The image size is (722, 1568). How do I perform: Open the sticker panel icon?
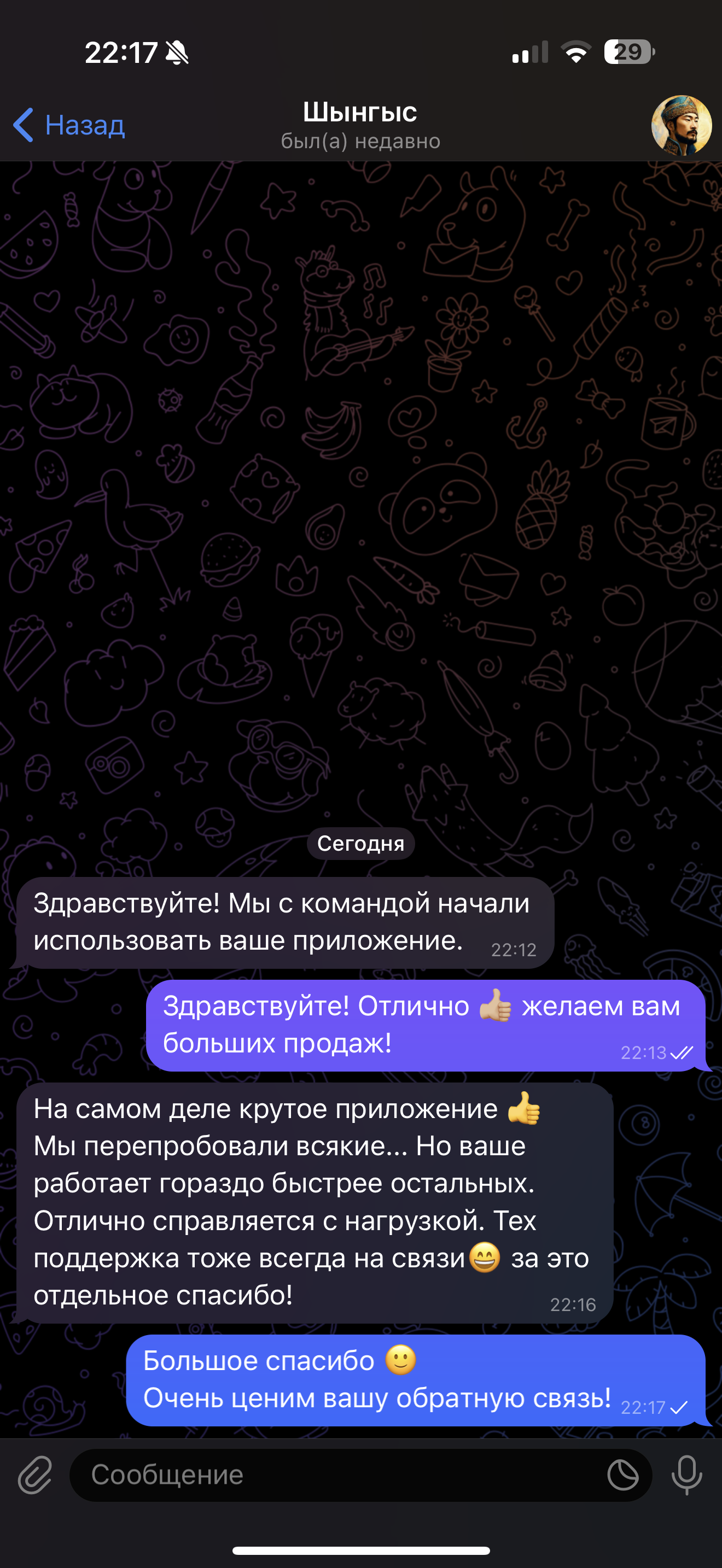[623, 1476]
